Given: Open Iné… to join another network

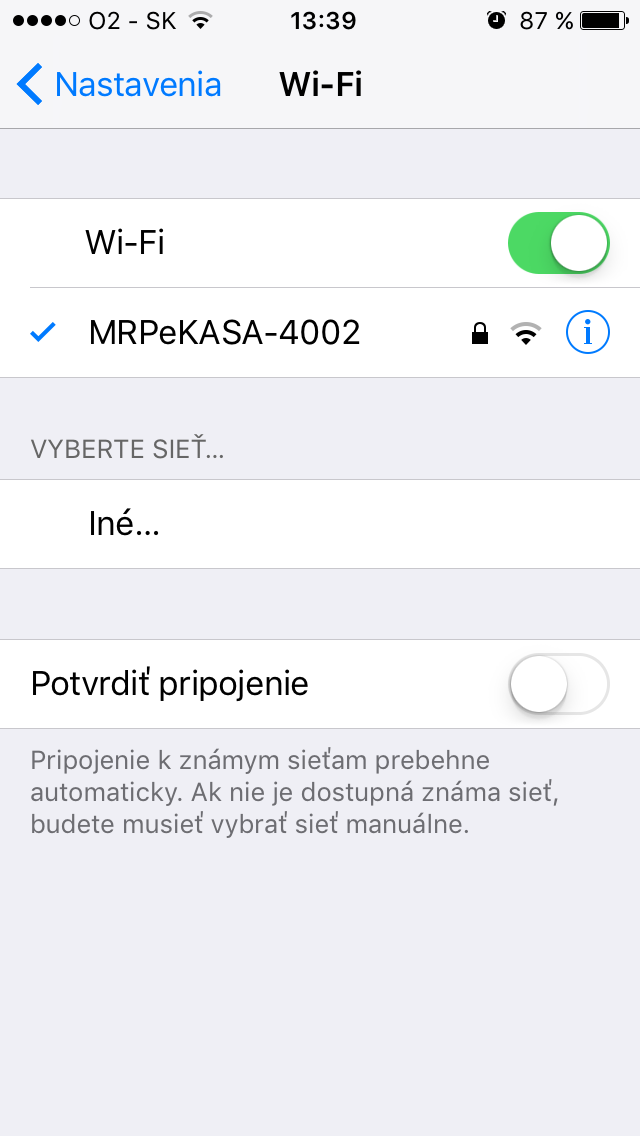Looking at the screenshot, I should coord(320,524).
